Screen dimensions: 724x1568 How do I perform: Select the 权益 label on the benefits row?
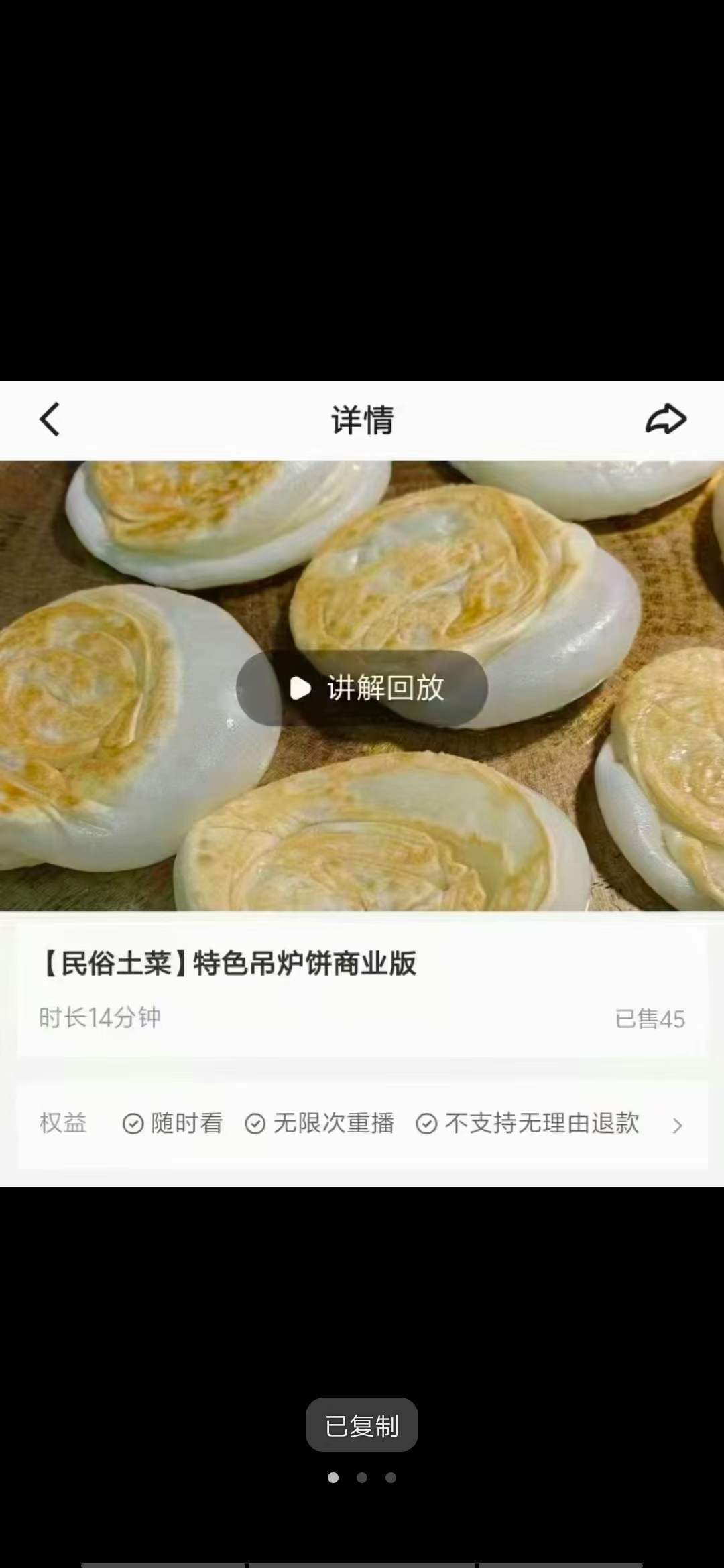tap(62, 1122)
